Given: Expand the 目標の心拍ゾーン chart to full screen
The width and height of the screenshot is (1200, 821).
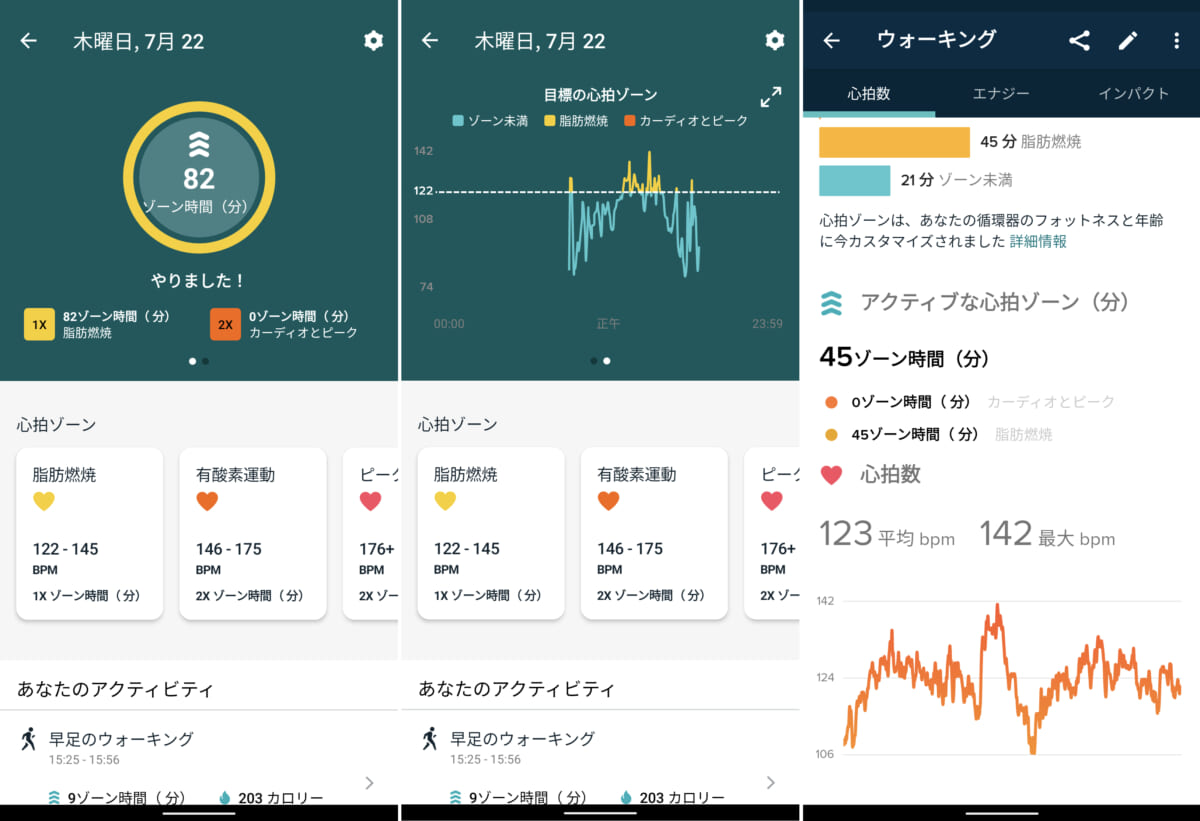Looking at the screenshot, I should pyautogui.click(x=770, y=97).
